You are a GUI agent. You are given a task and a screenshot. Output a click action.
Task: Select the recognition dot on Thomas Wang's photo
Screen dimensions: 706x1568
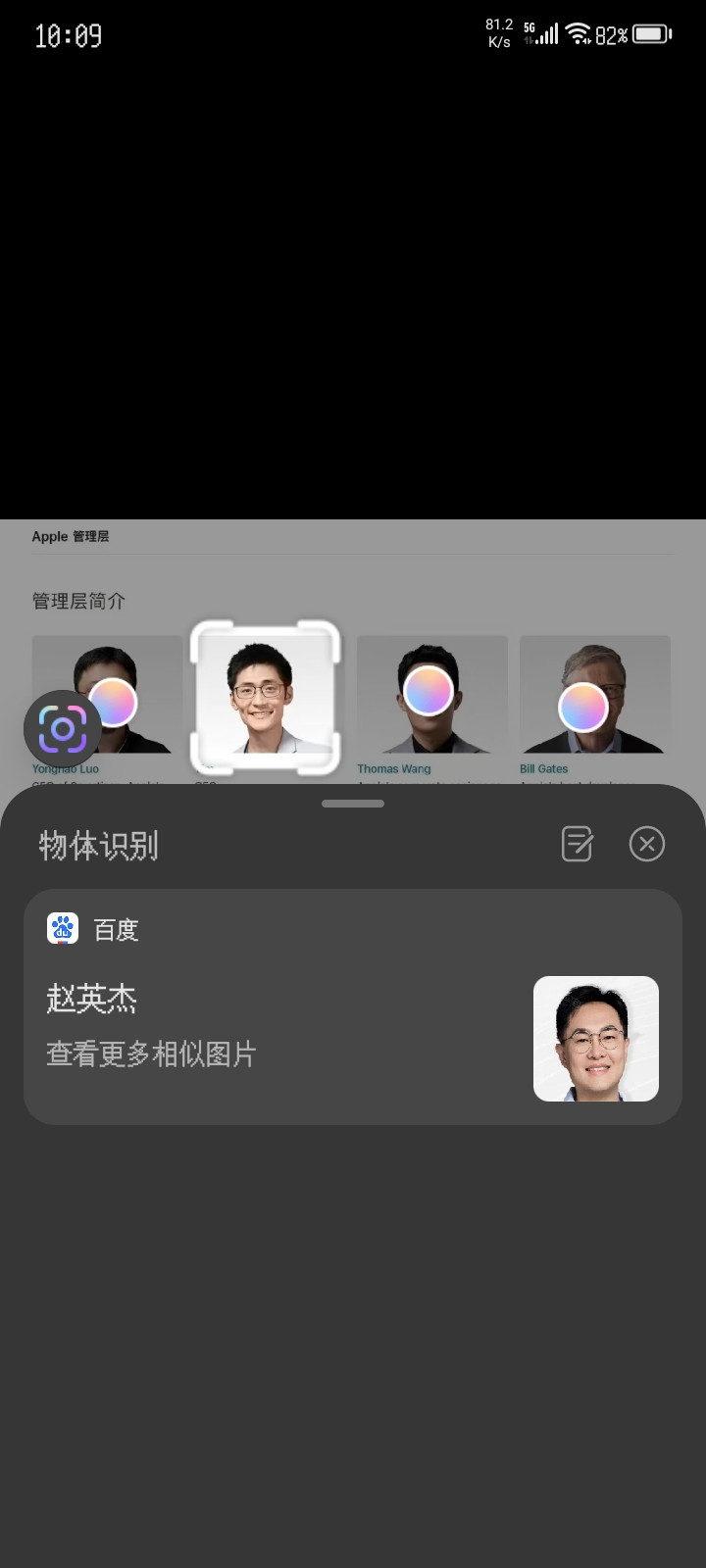429,691
